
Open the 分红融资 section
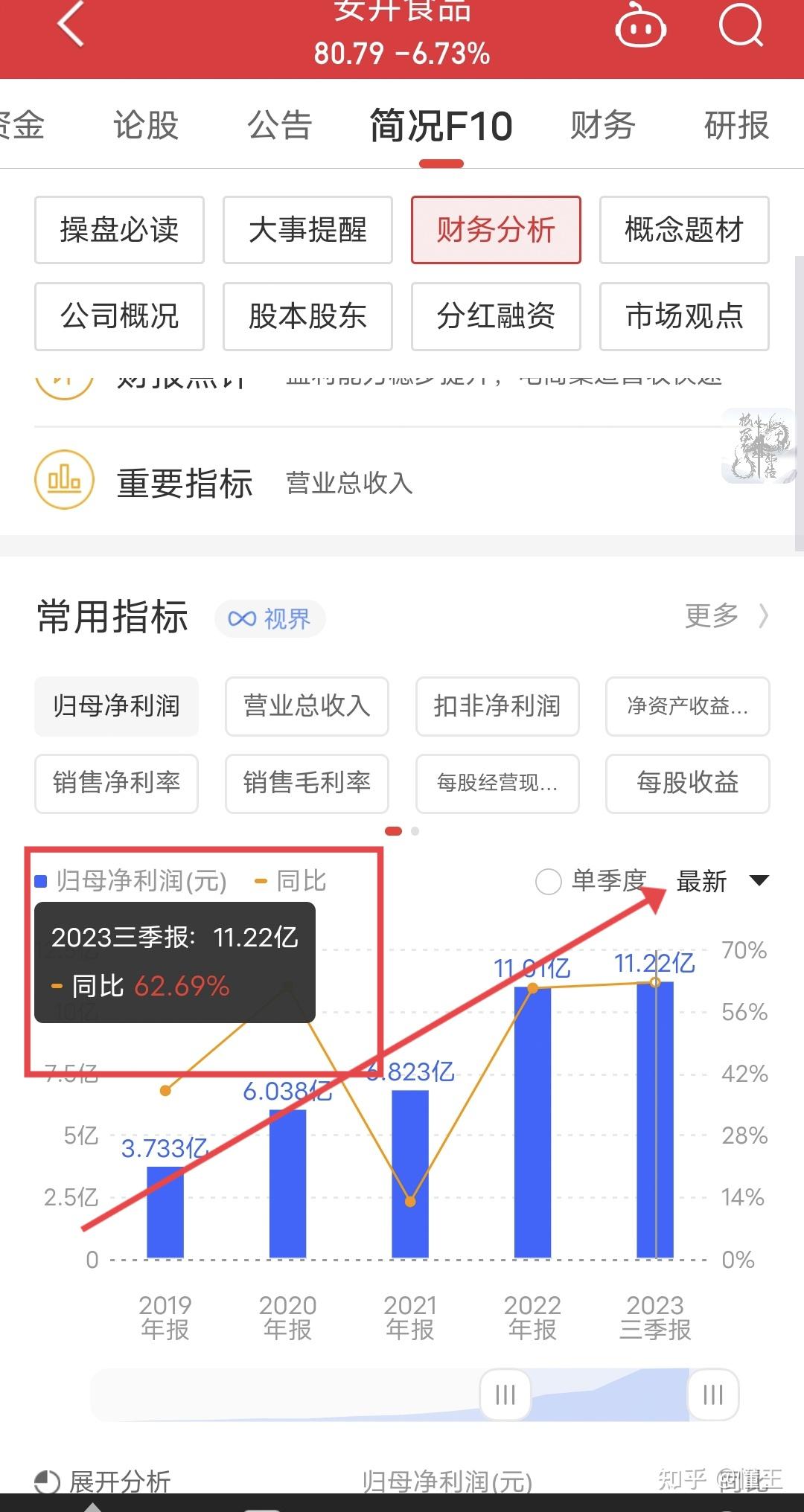(x=496, y=317)
